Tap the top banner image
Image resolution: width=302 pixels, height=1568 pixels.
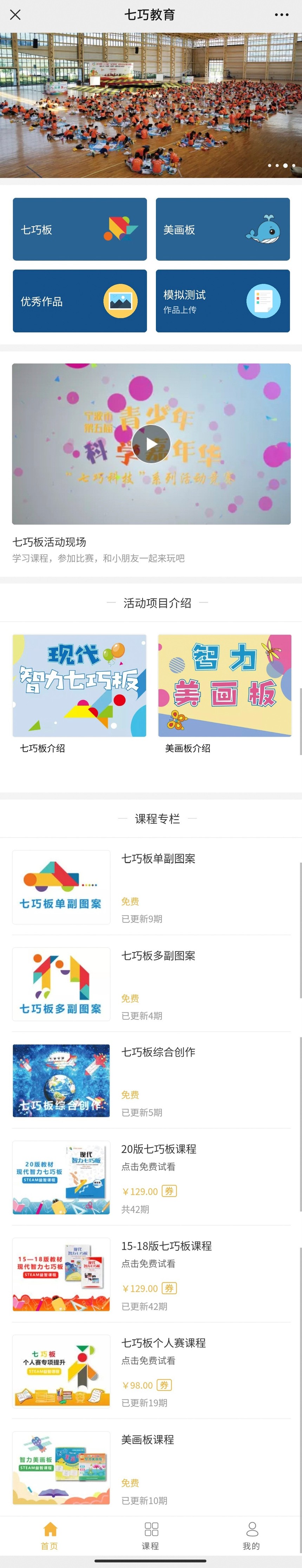pos(151,105)
